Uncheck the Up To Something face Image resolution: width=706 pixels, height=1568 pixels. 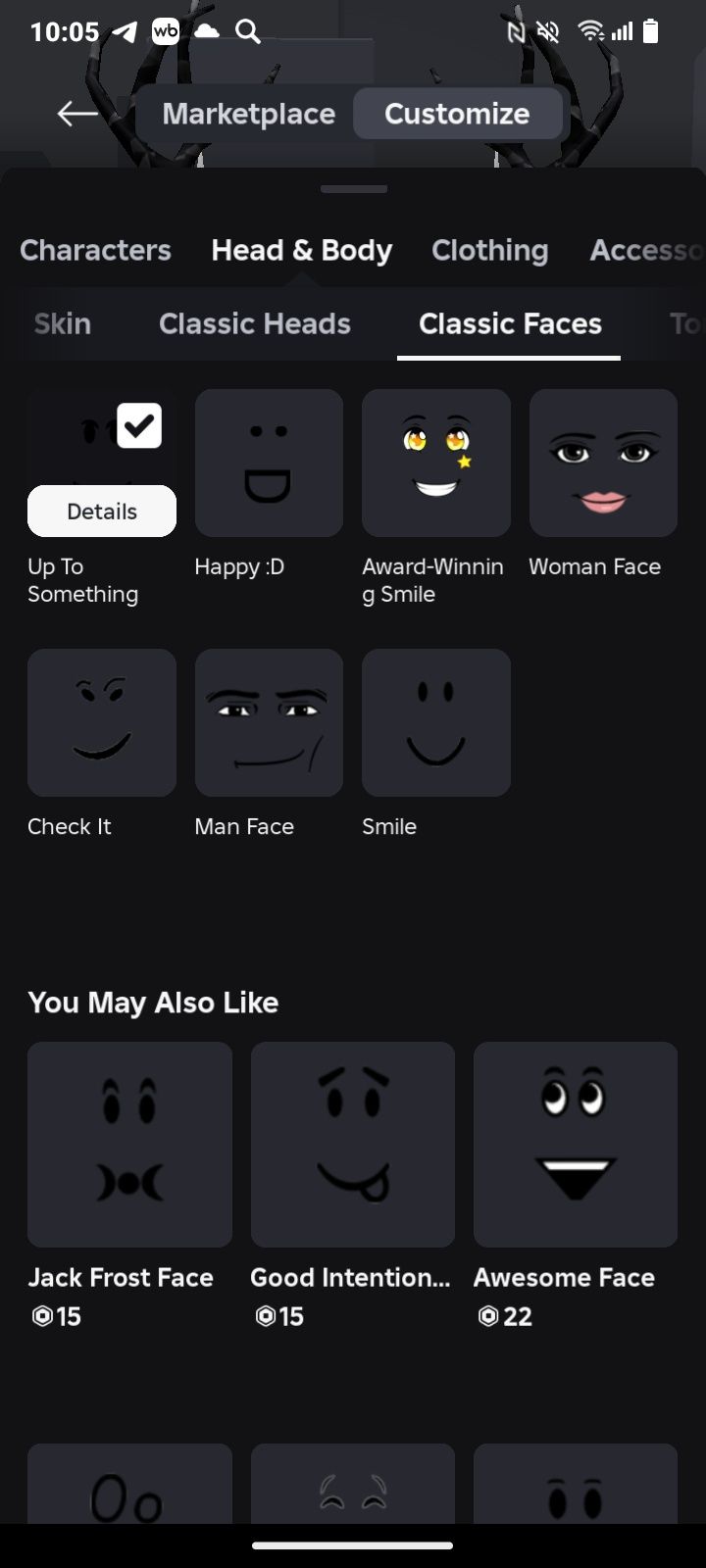coord(139,425)
